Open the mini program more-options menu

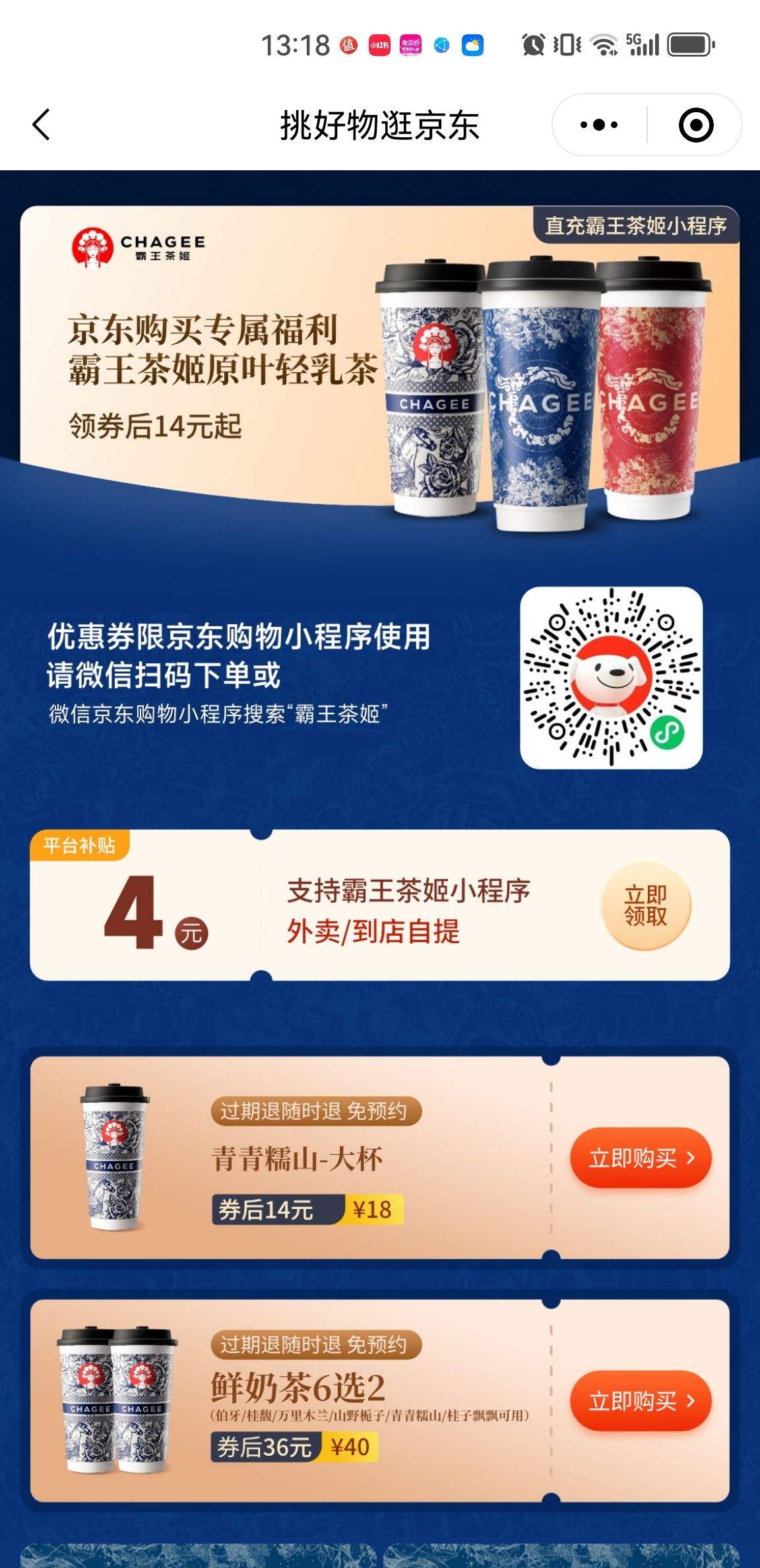pos(598,125)
